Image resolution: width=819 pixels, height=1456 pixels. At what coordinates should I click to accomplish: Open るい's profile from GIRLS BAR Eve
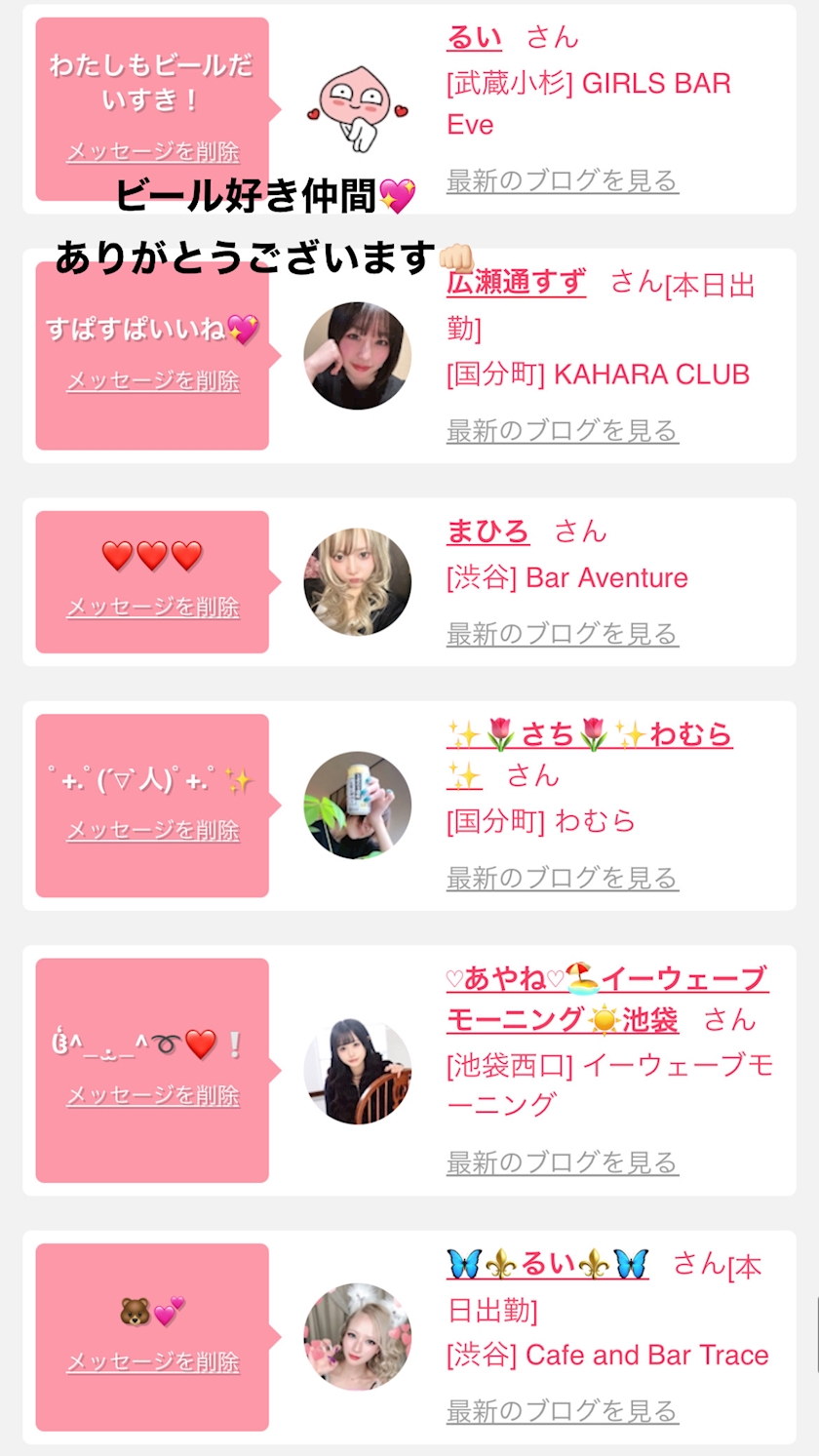point(474,38)
